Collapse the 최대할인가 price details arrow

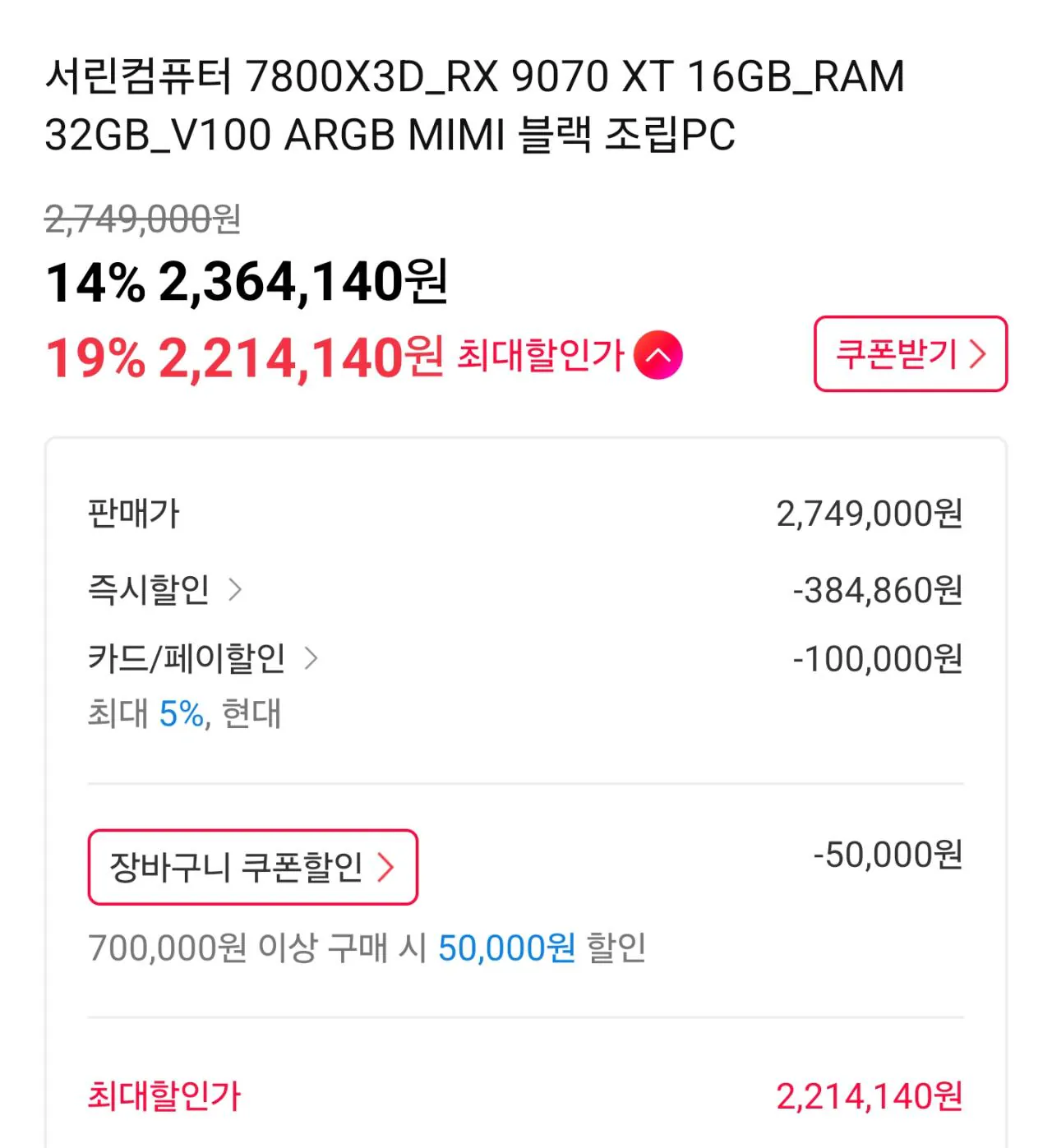tap(657, 354)
